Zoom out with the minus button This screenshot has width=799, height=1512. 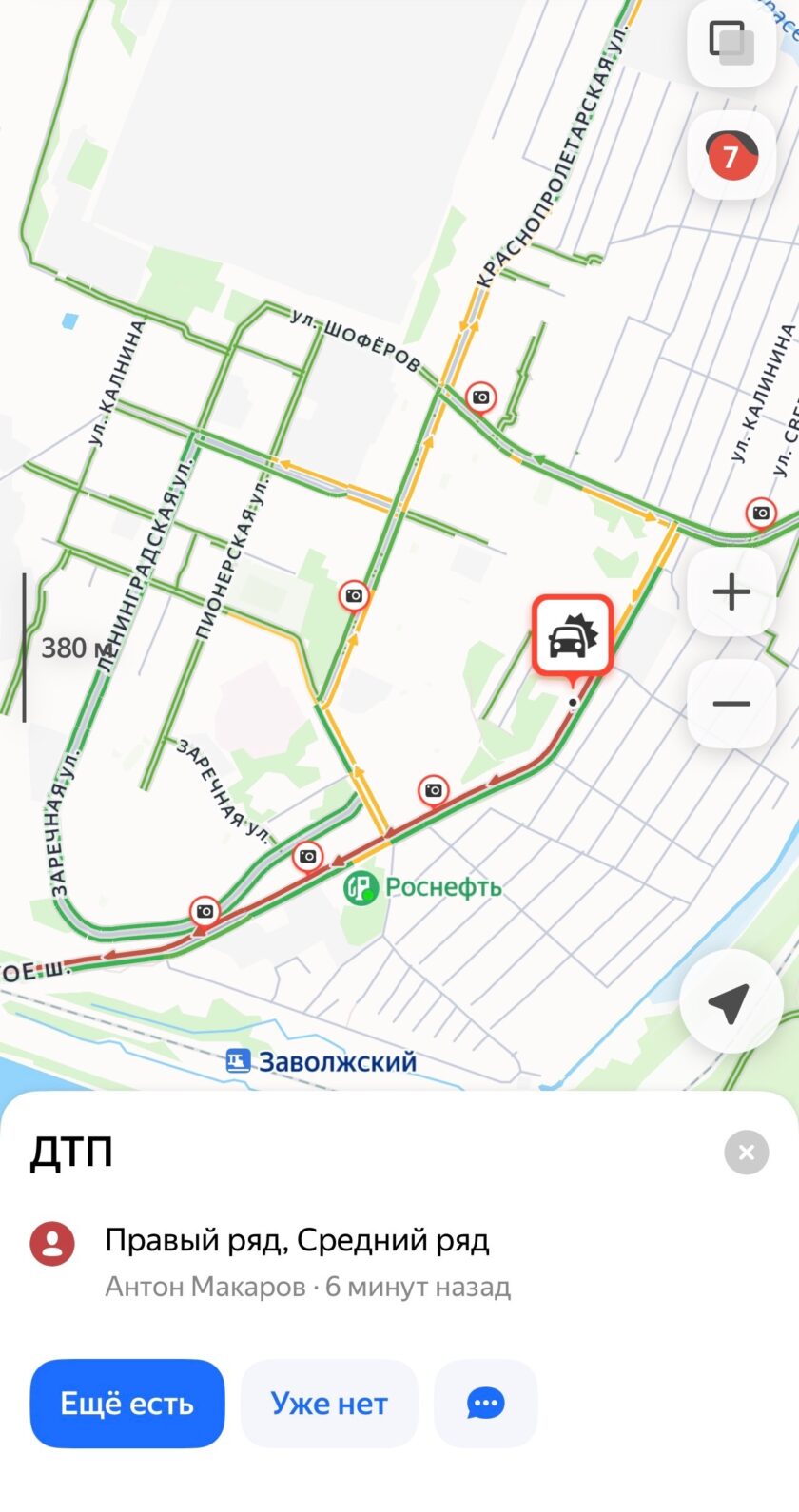731,704
